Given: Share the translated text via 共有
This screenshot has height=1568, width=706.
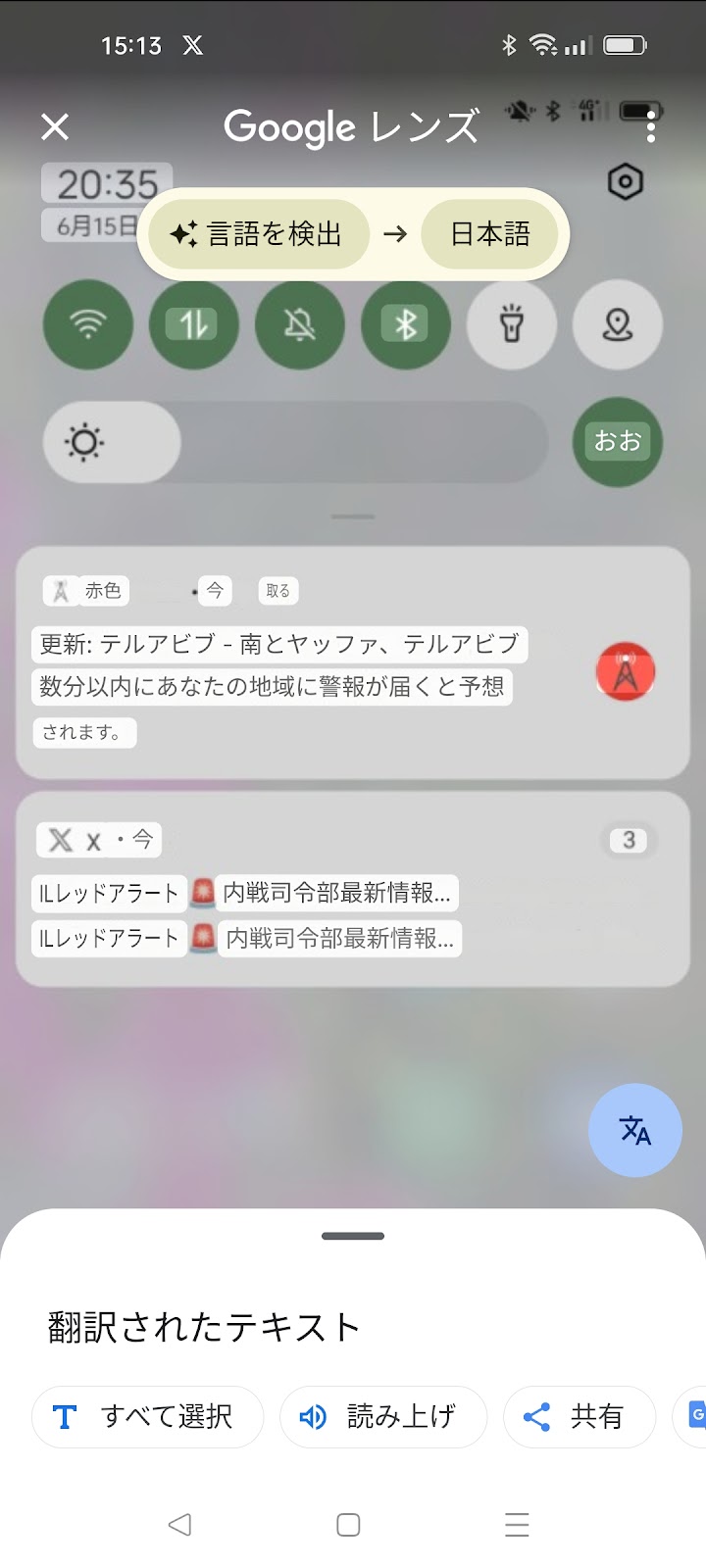Looking at the screenshot, I should [x=579, y=1417].
